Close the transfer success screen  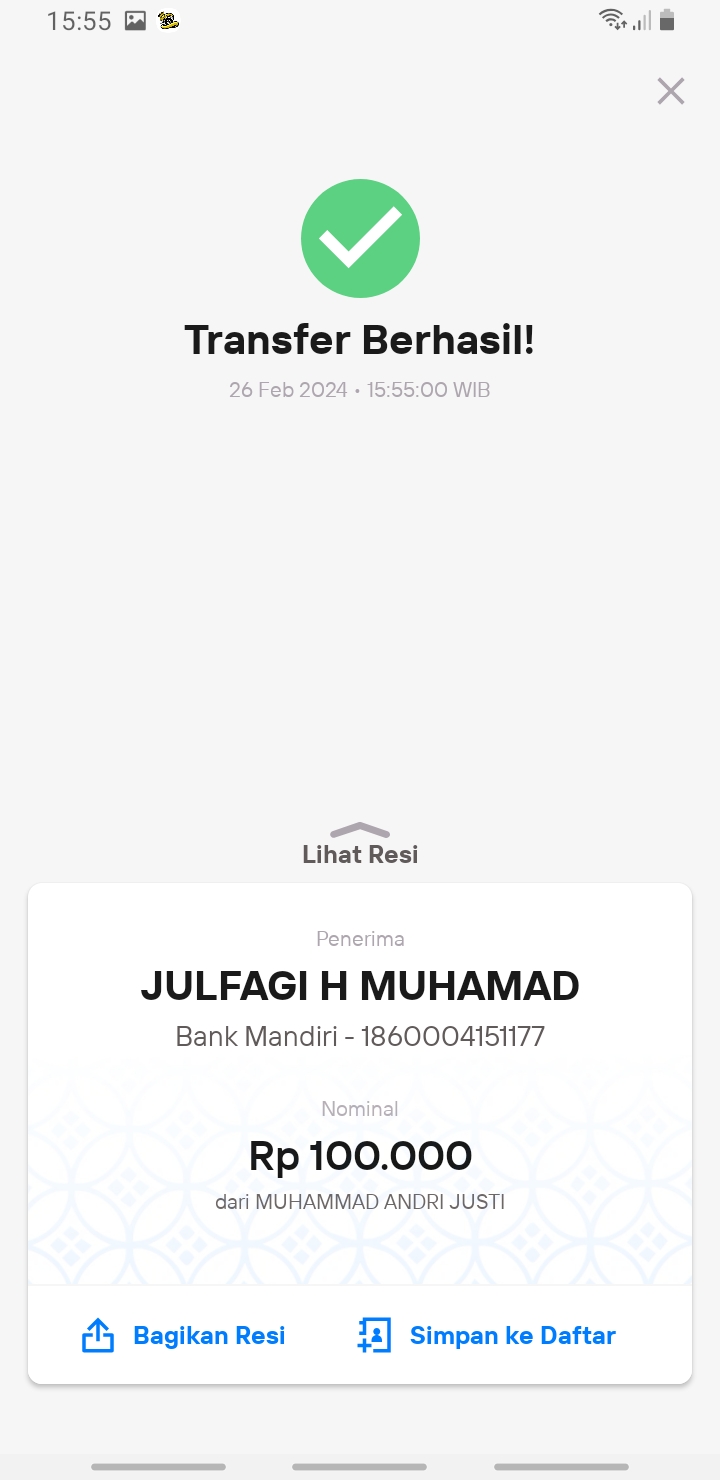click(670, 91)
